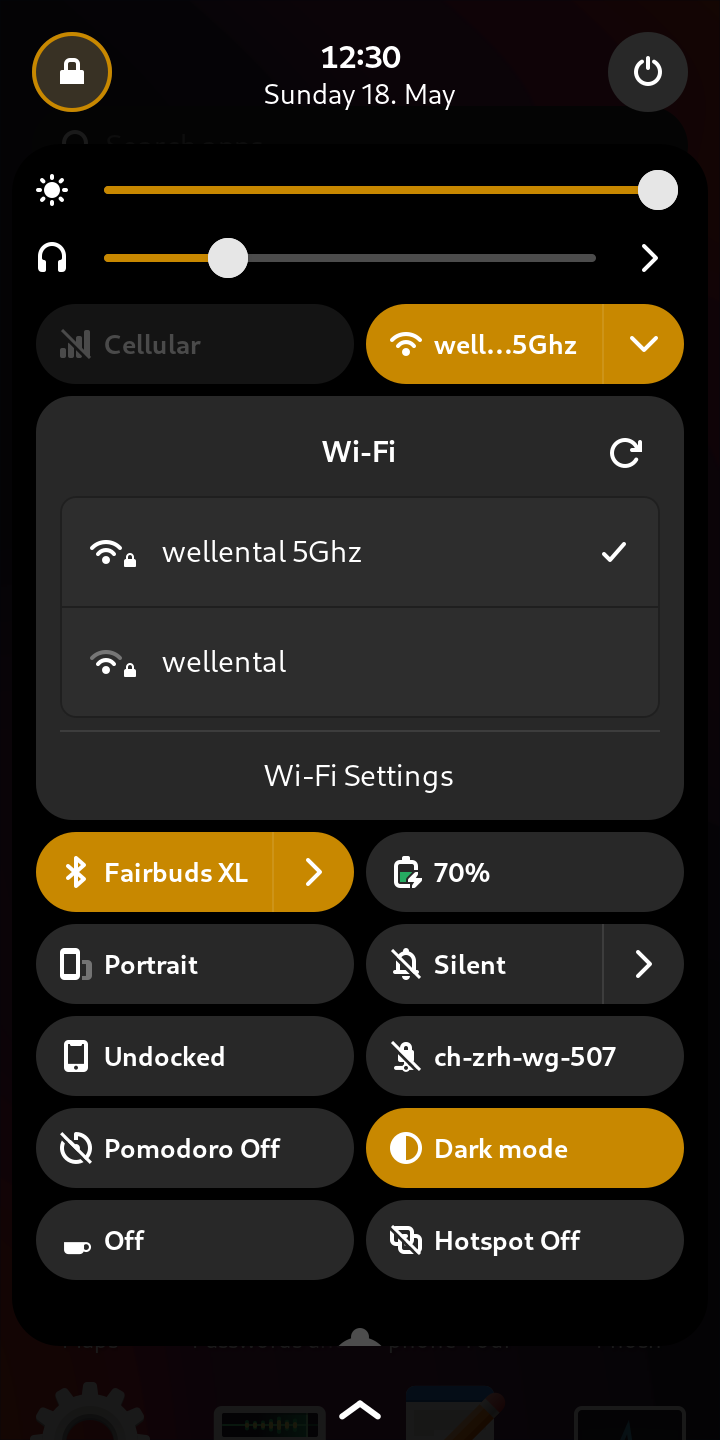
Task: Open Wi-Fi Settings
Action: click(x=360, y=776)
